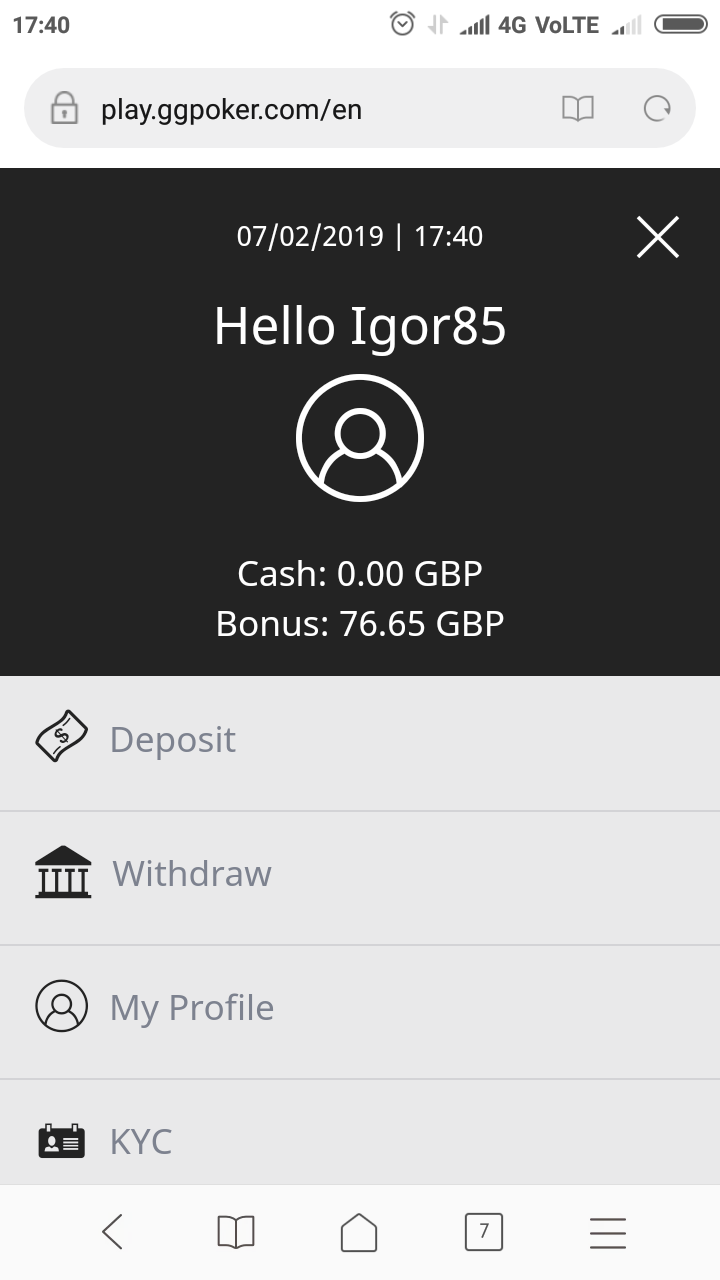Screen dimensions: 720x1280
Task: Go to the Withdraw section
Action: [x=191, y=874]
